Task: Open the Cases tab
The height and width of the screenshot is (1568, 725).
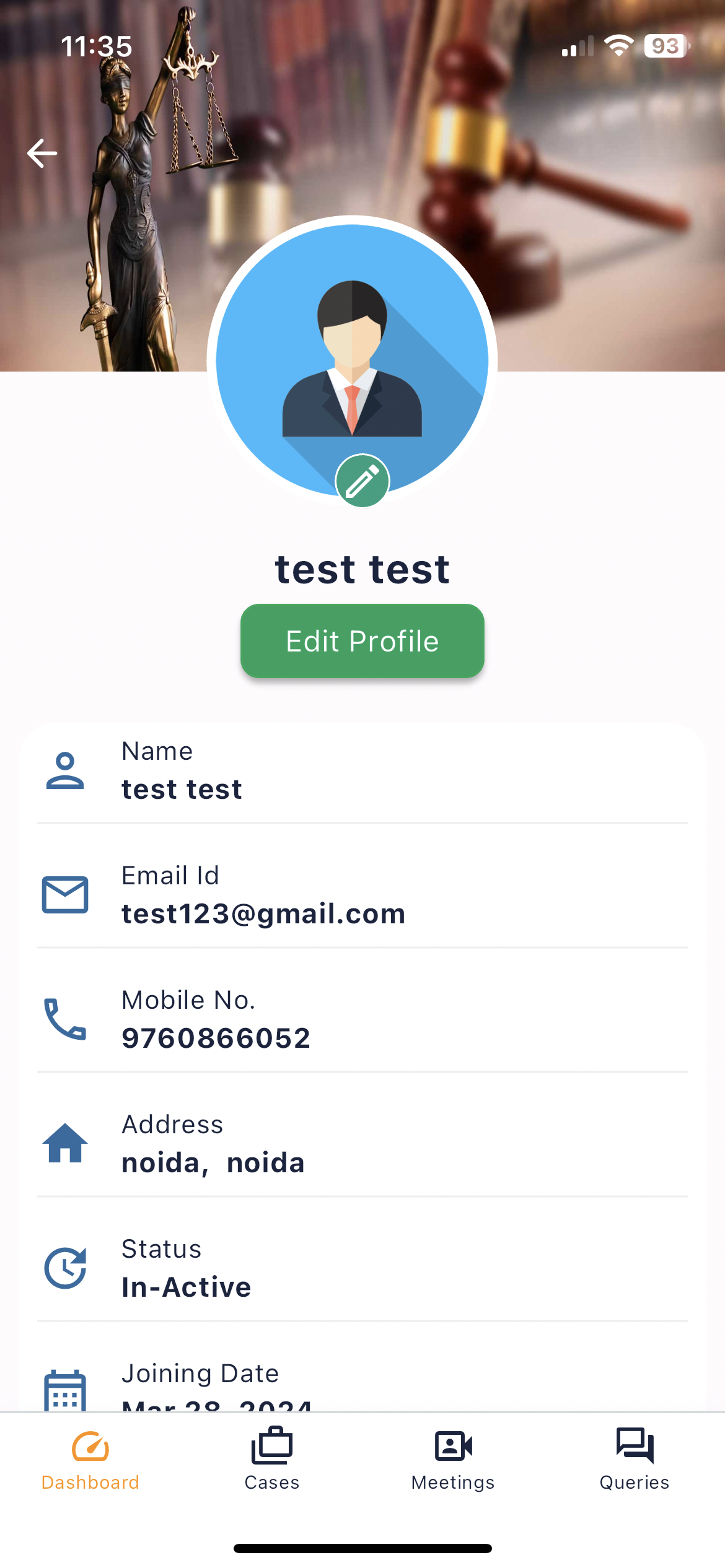Action: 272,1461
